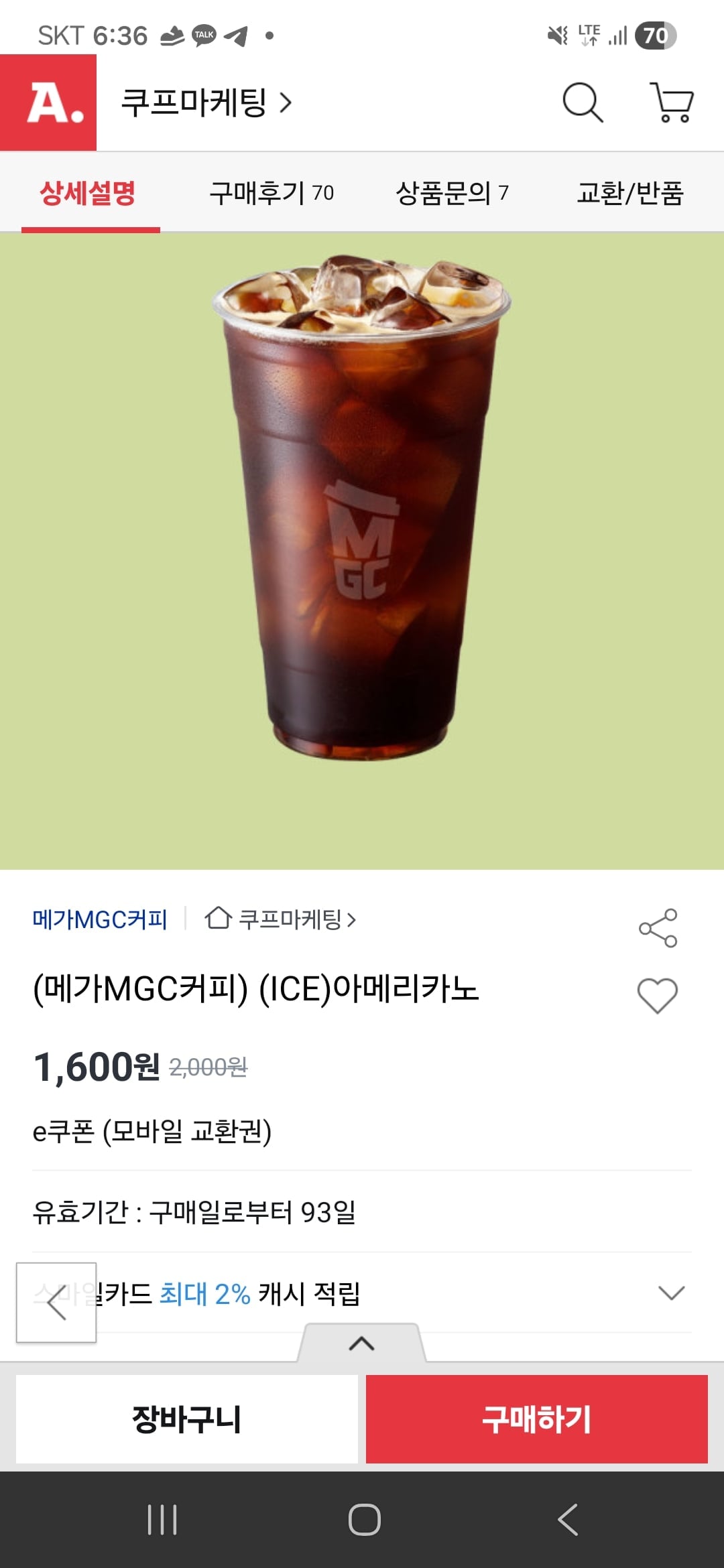
Task: Open the product image of iced americano
Action: coord(362,509)
